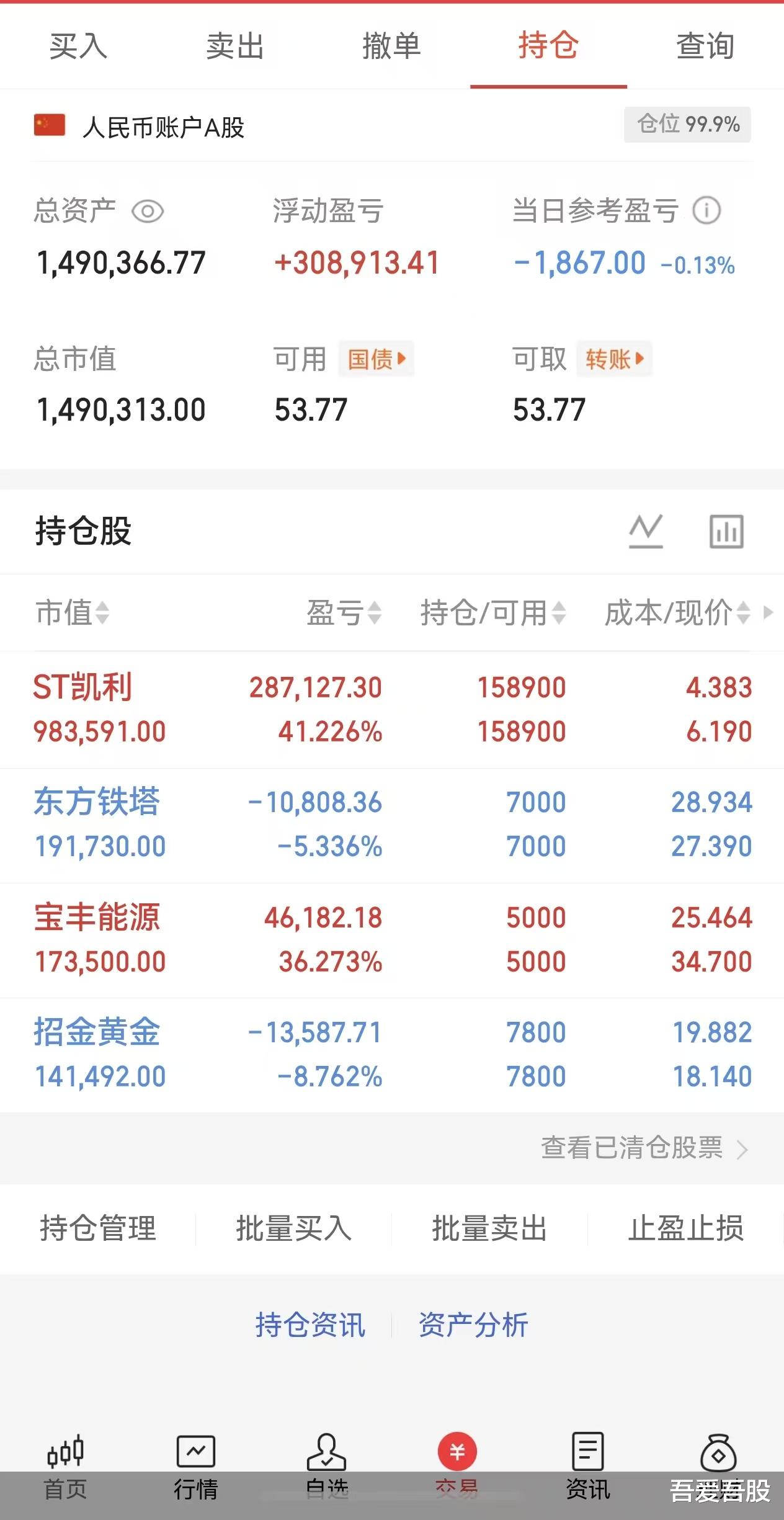Open the 东方铁塔 holding row

point(392,825)
